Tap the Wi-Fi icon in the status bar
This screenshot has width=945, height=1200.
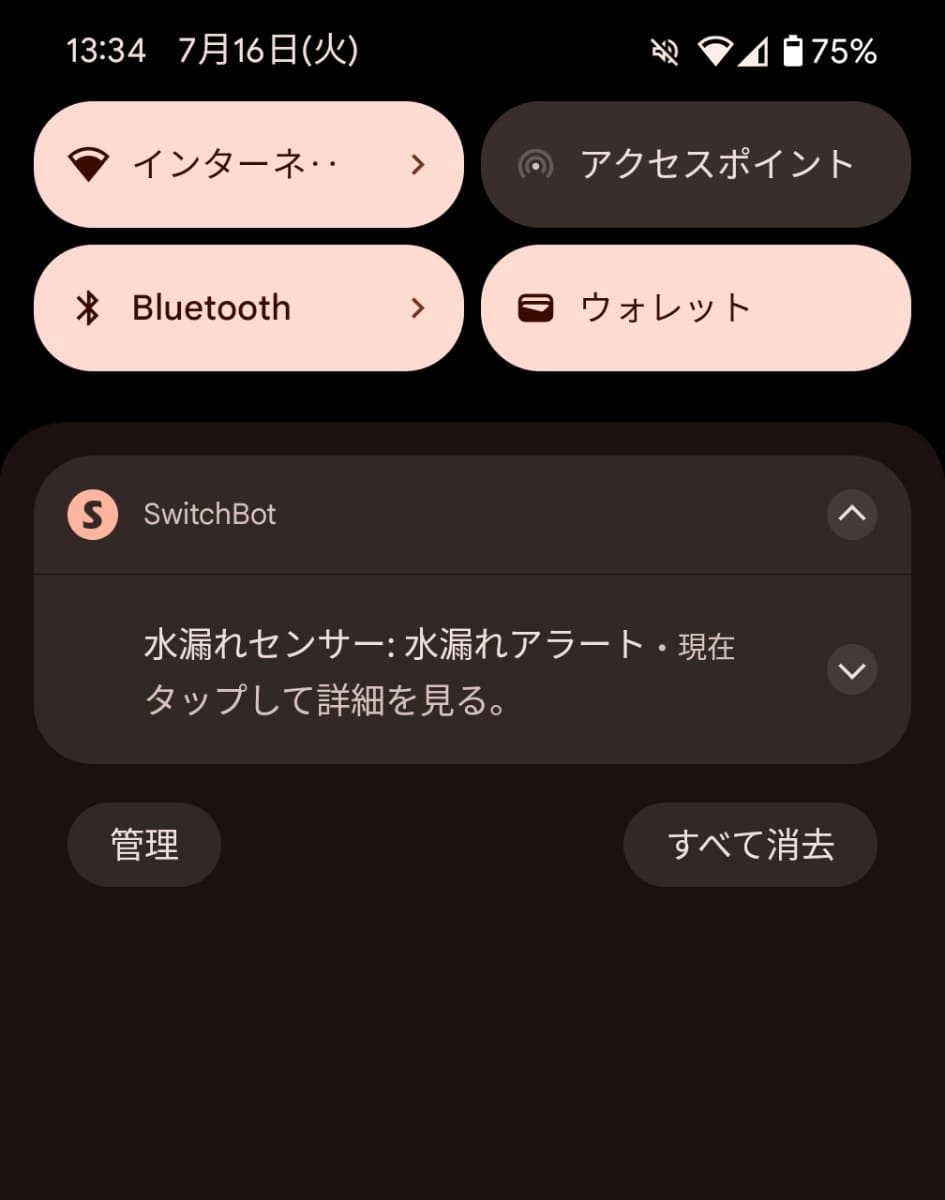tap(714, 49)
